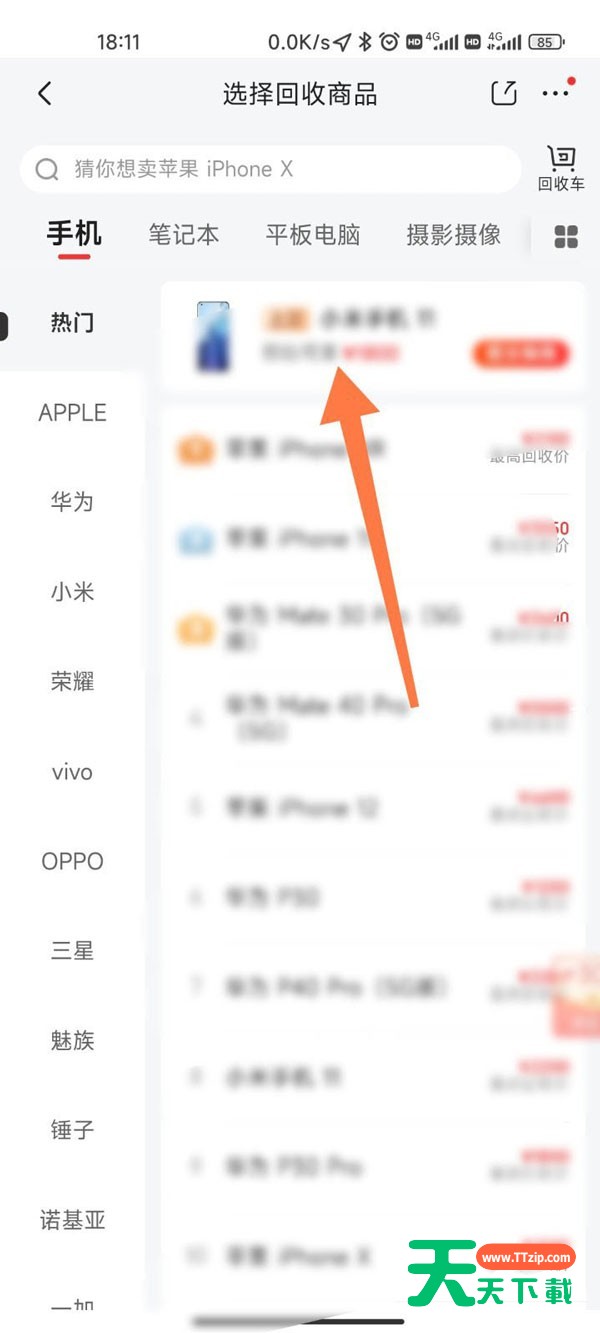Screen dimensions: 600x1333
Task: Select the APPLE brand
Action: coord(72,413)
